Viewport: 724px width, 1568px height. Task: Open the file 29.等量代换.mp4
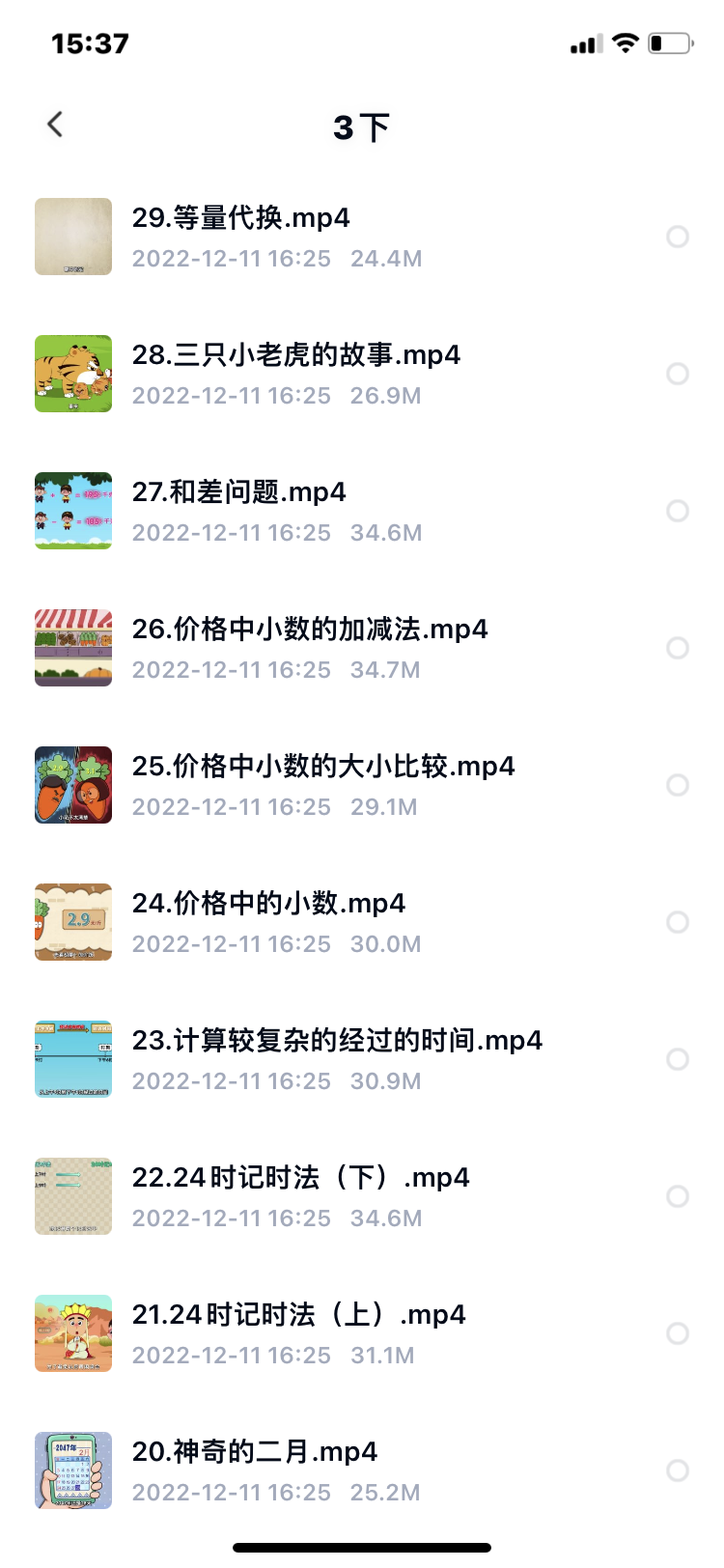point(241,218)
